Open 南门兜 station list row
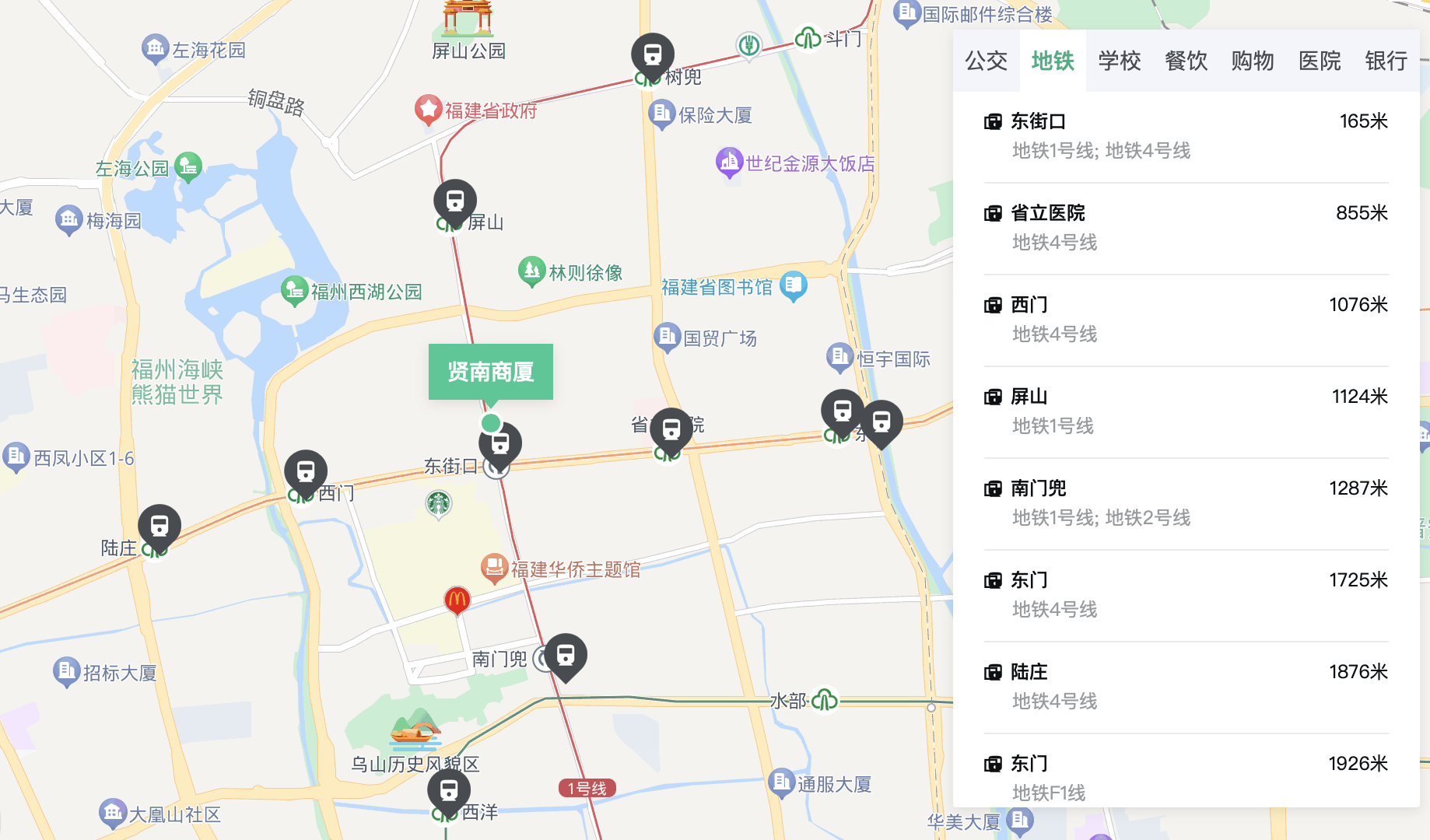 (1186, 503)
